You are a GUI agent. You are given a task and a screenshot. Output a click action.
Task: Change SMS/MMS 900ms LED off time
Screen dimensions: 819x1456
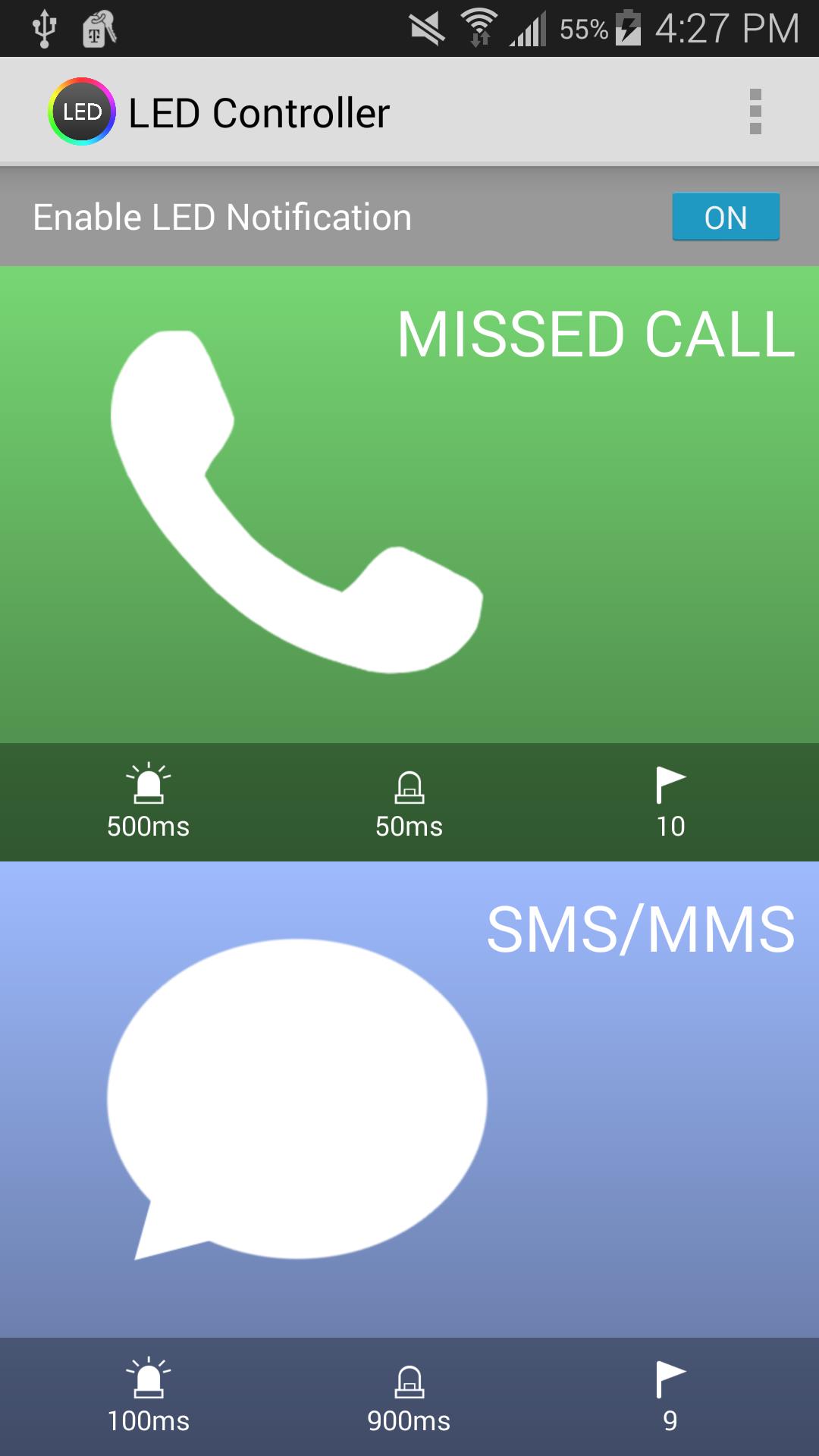tap(409, 1397)
